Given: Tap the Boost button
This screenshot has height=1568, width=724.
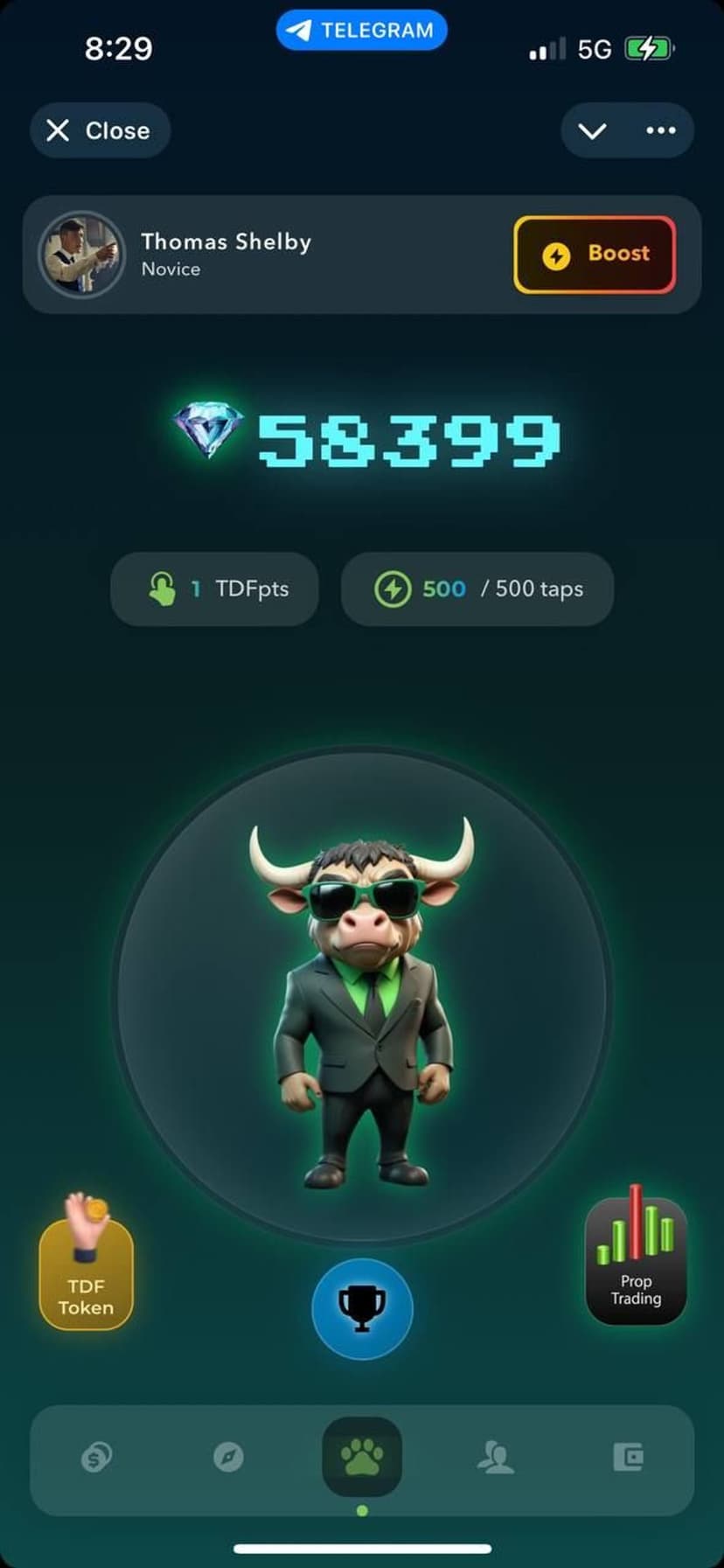Looking at the screenshot, I should tap(595, 254).
